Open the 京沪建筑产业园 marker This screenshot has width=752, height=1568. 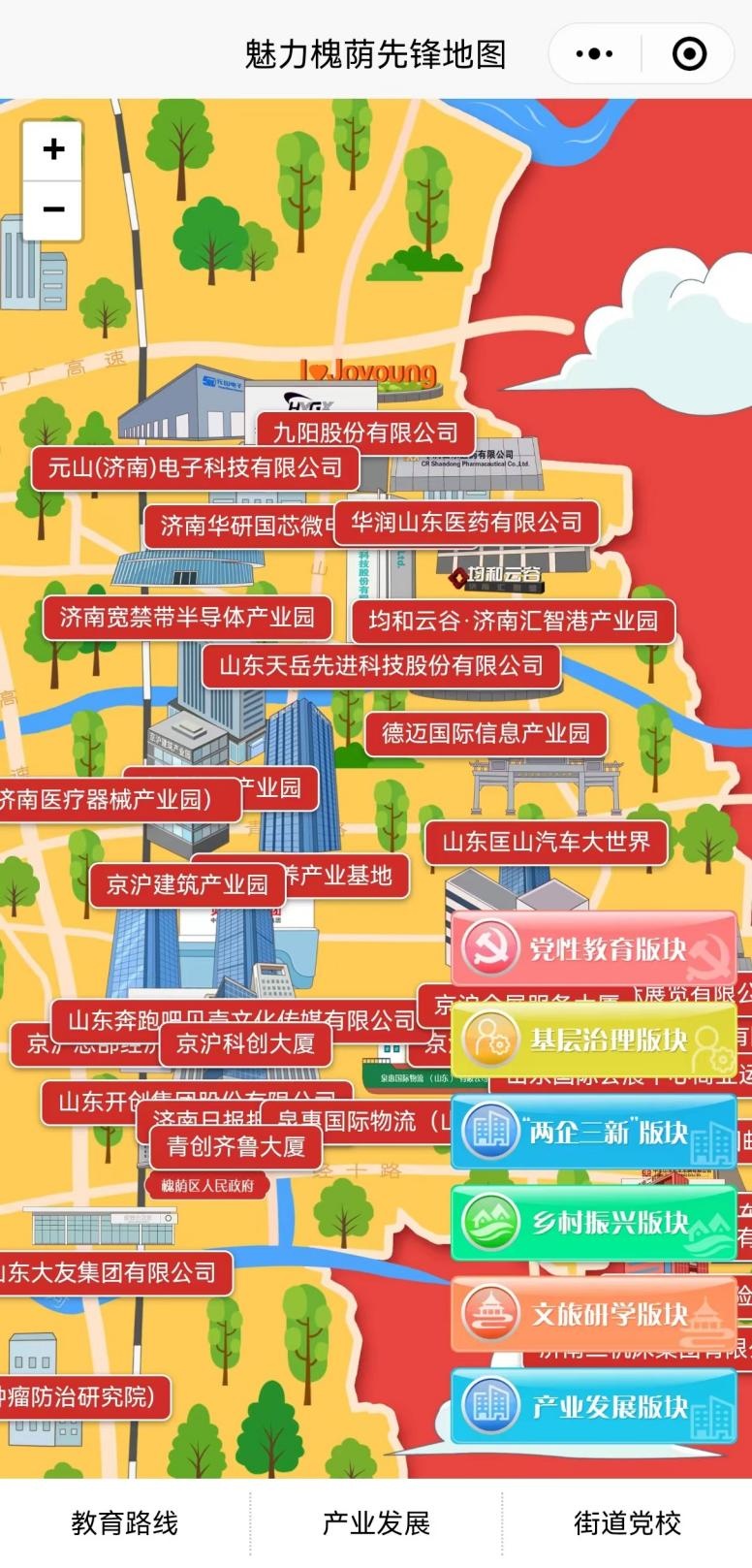pos(186,884)
